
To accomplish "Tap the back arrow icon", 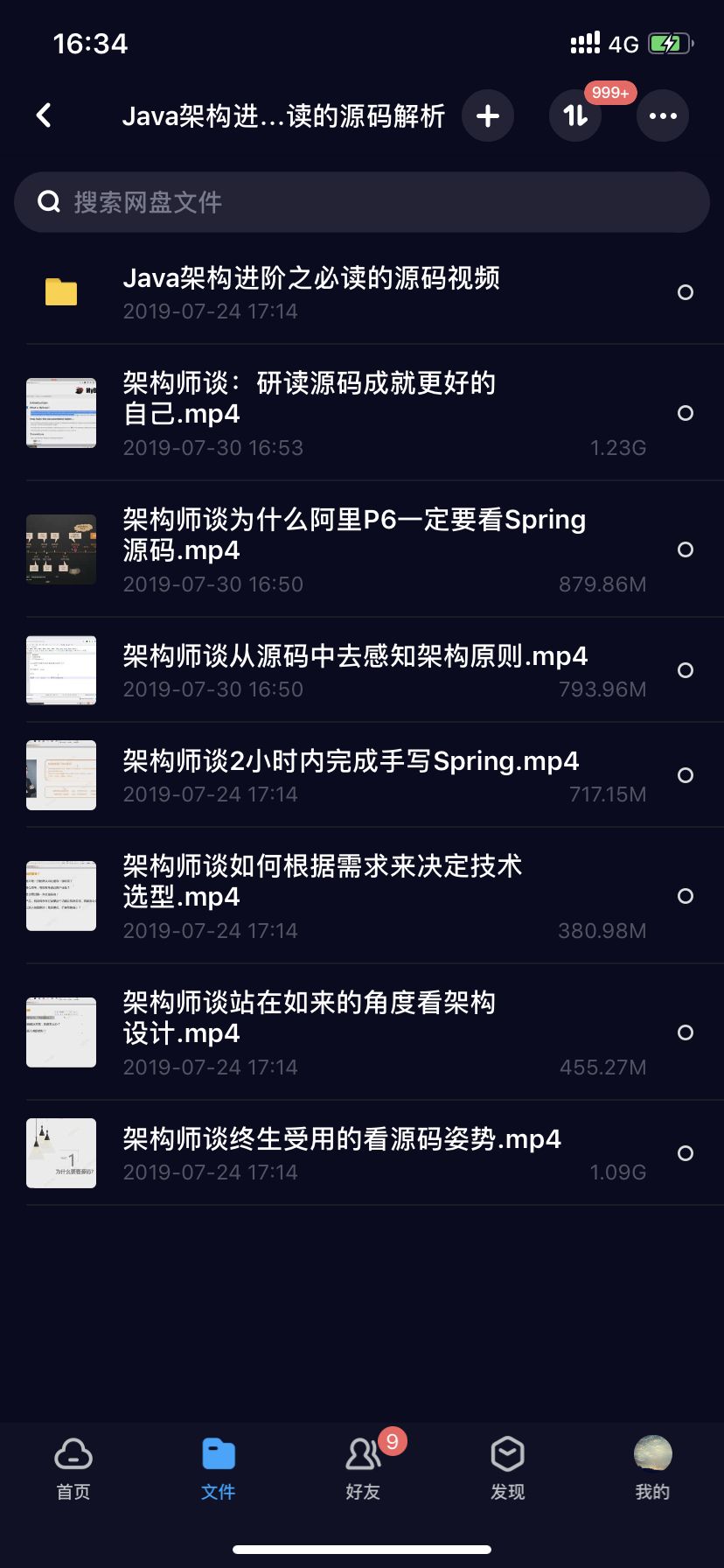I will click(x=41, y=115).
